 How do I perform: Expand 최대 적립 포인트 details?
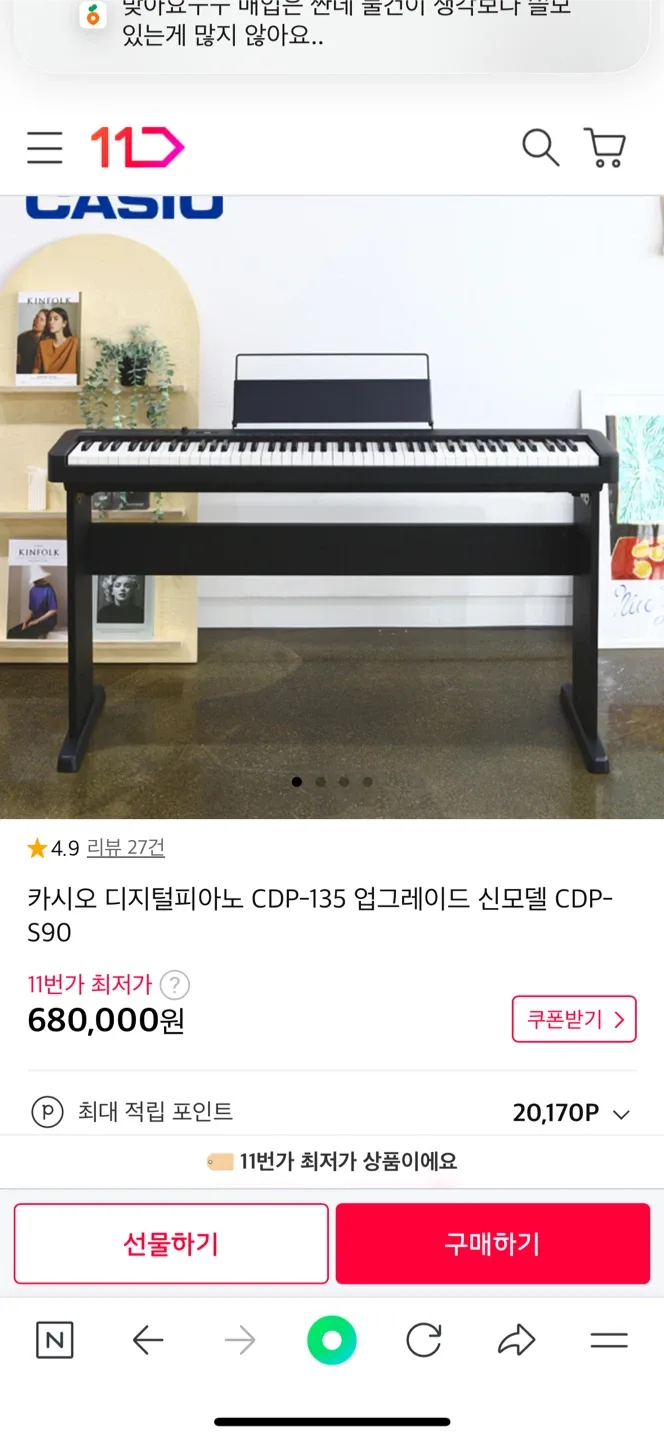(621, 1114)
